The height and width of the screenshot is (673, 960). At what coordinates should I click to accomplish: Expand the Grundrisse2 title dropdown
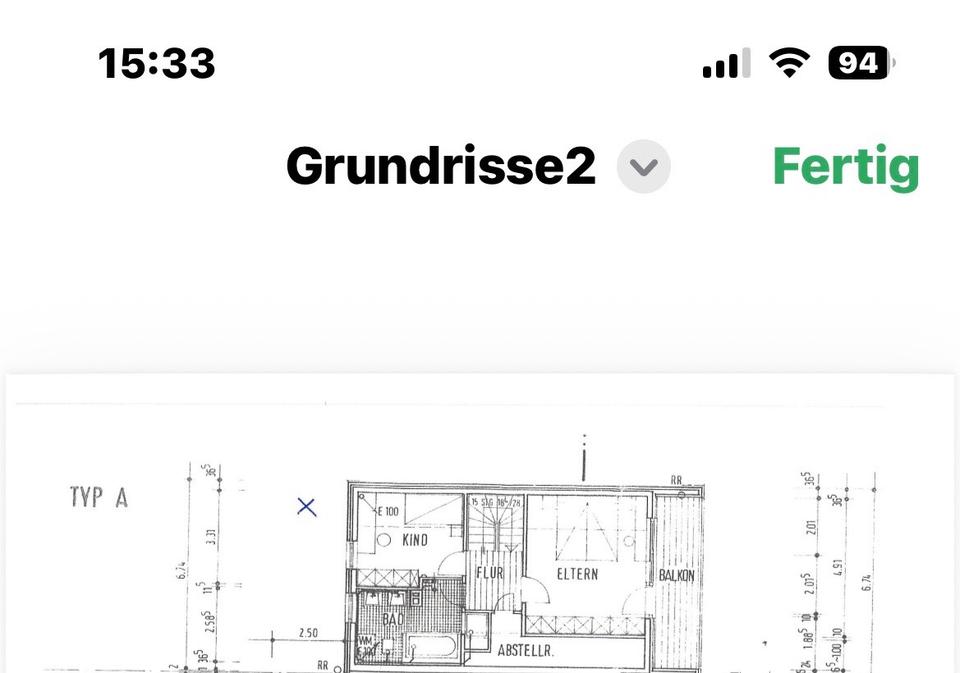coord(643,167)
